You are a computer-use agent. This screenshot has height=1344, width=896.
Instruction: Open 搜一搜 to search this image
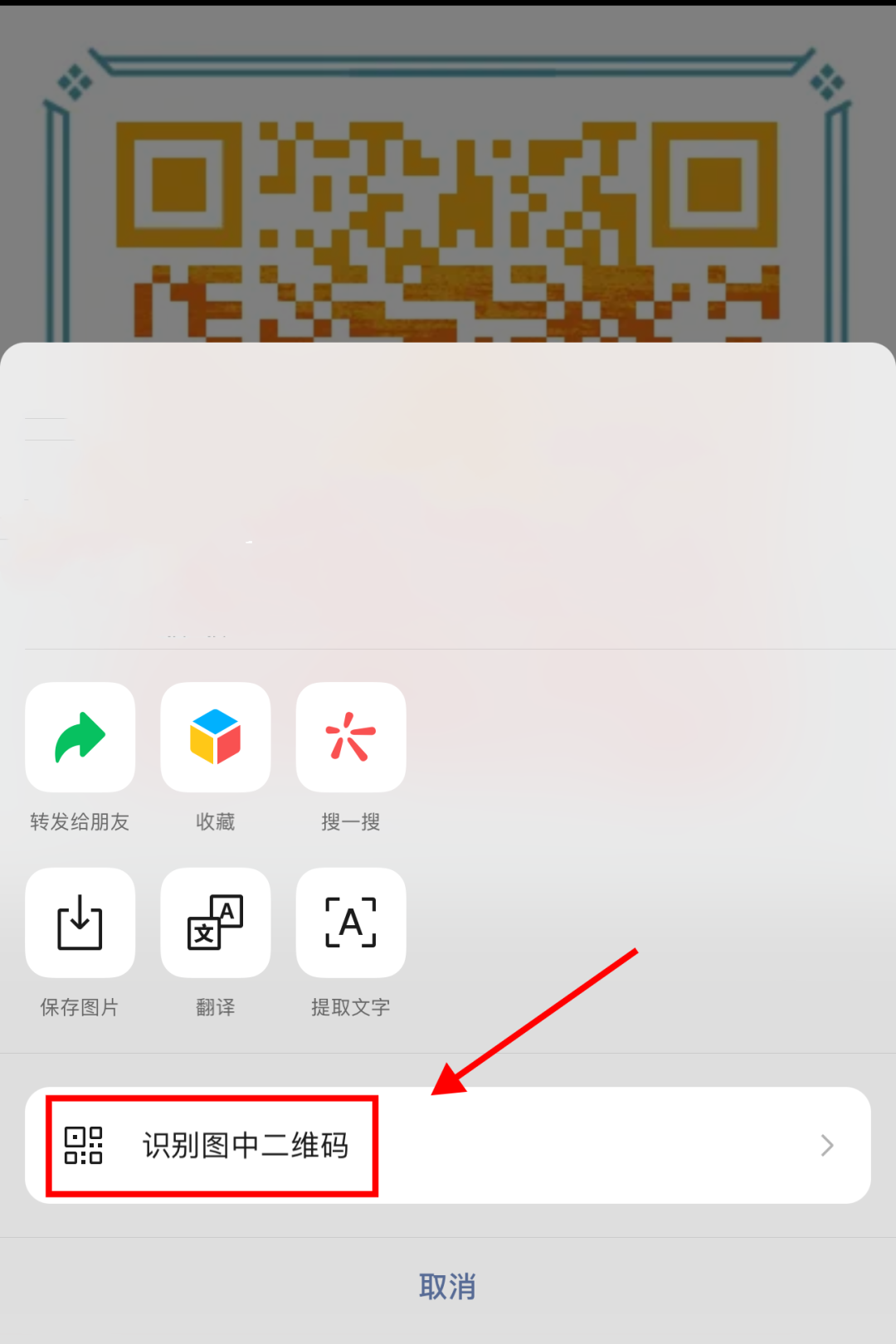(351, 738)
